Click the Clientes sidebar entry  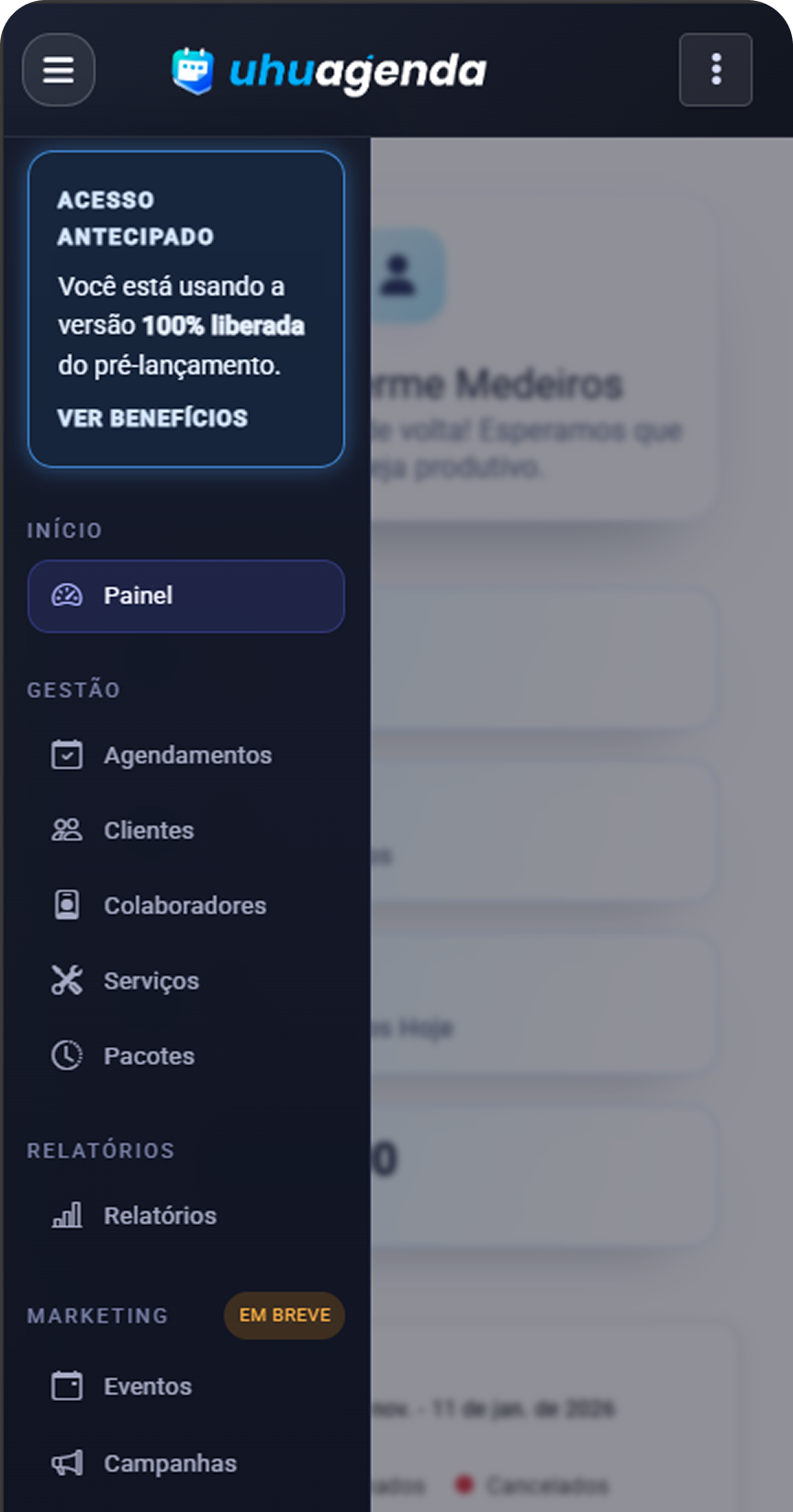coord(149,829)
